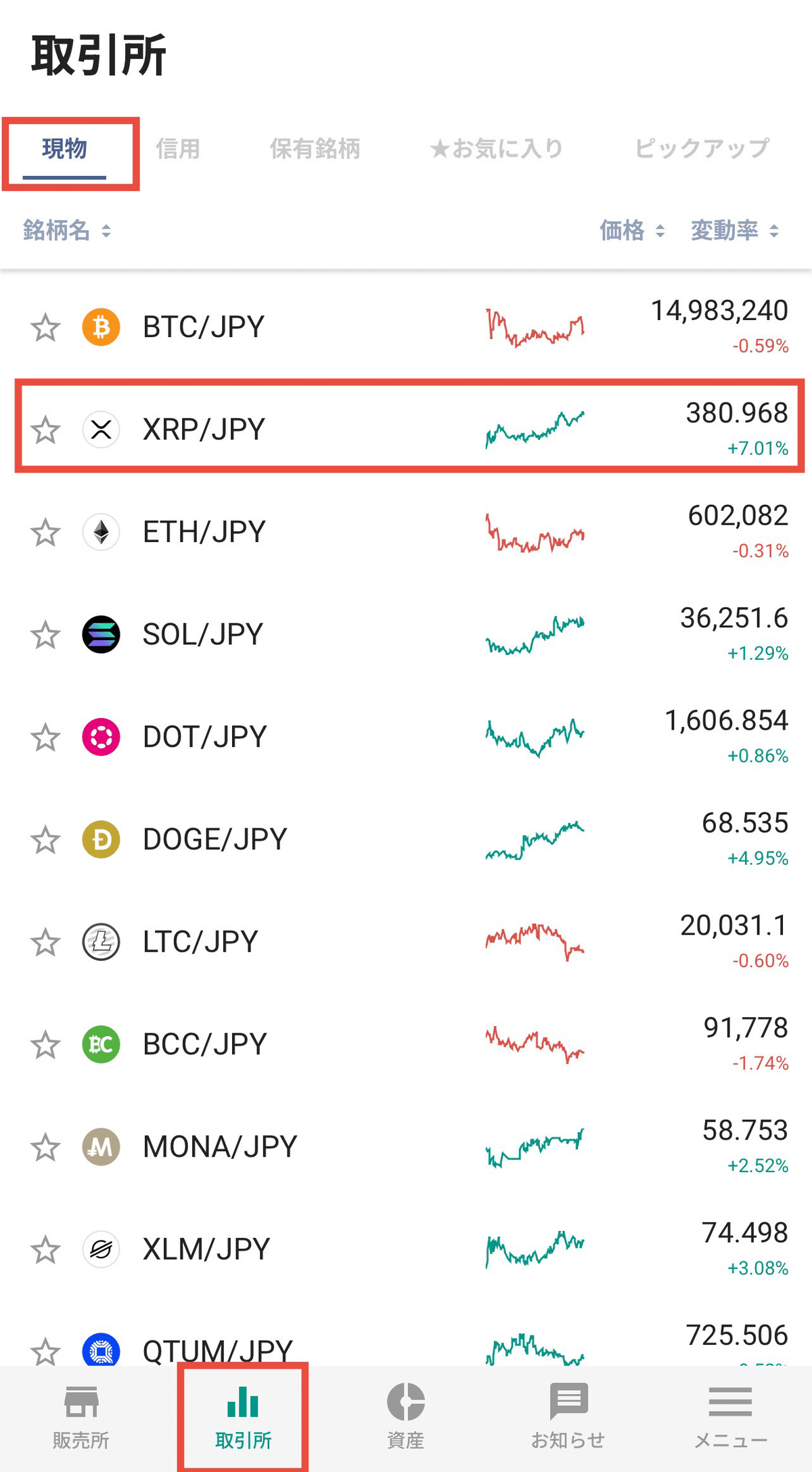Add LTC/JPY to favorites
This screenshot has width=812, height=1472.
45,942
